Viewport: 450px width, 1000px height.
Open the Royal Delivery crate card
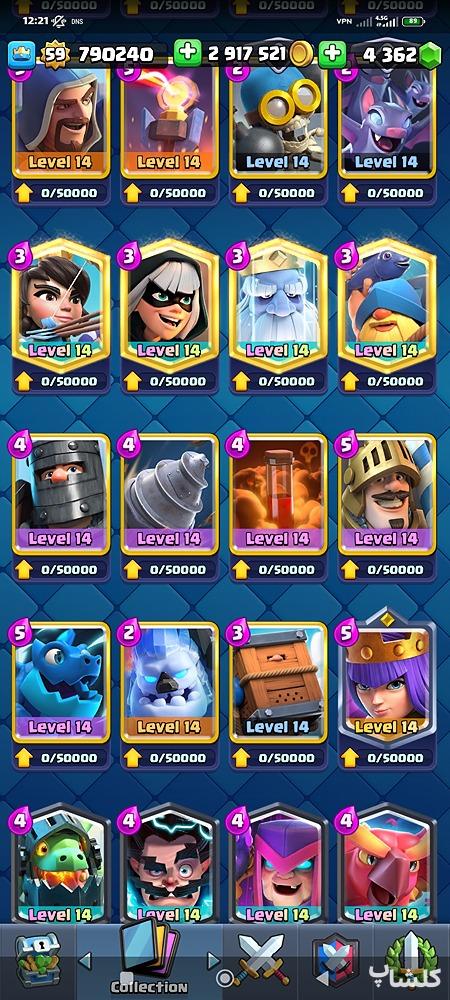pyautogui.click(x=278, y=682)
